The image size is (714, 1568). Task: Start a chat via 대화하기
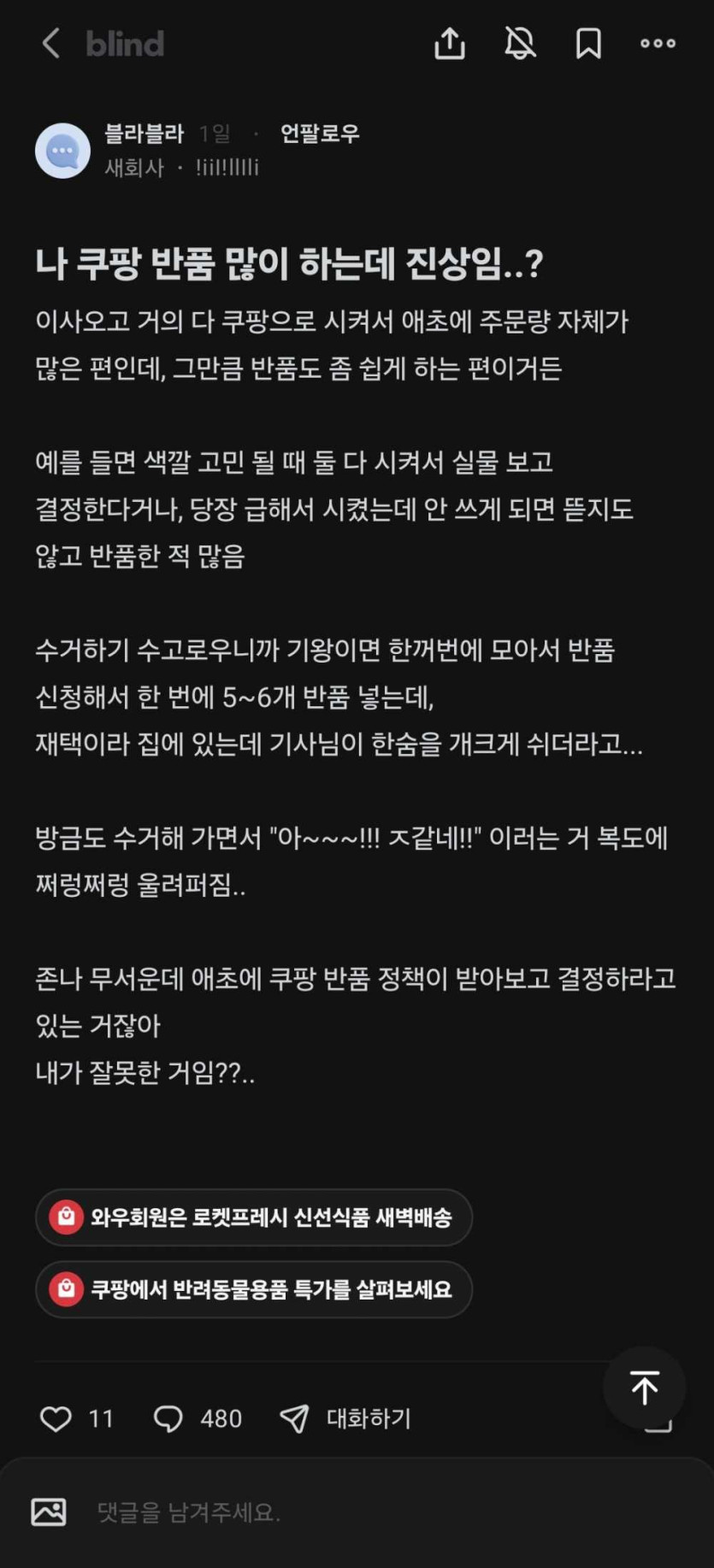(x=346, y=1418)
